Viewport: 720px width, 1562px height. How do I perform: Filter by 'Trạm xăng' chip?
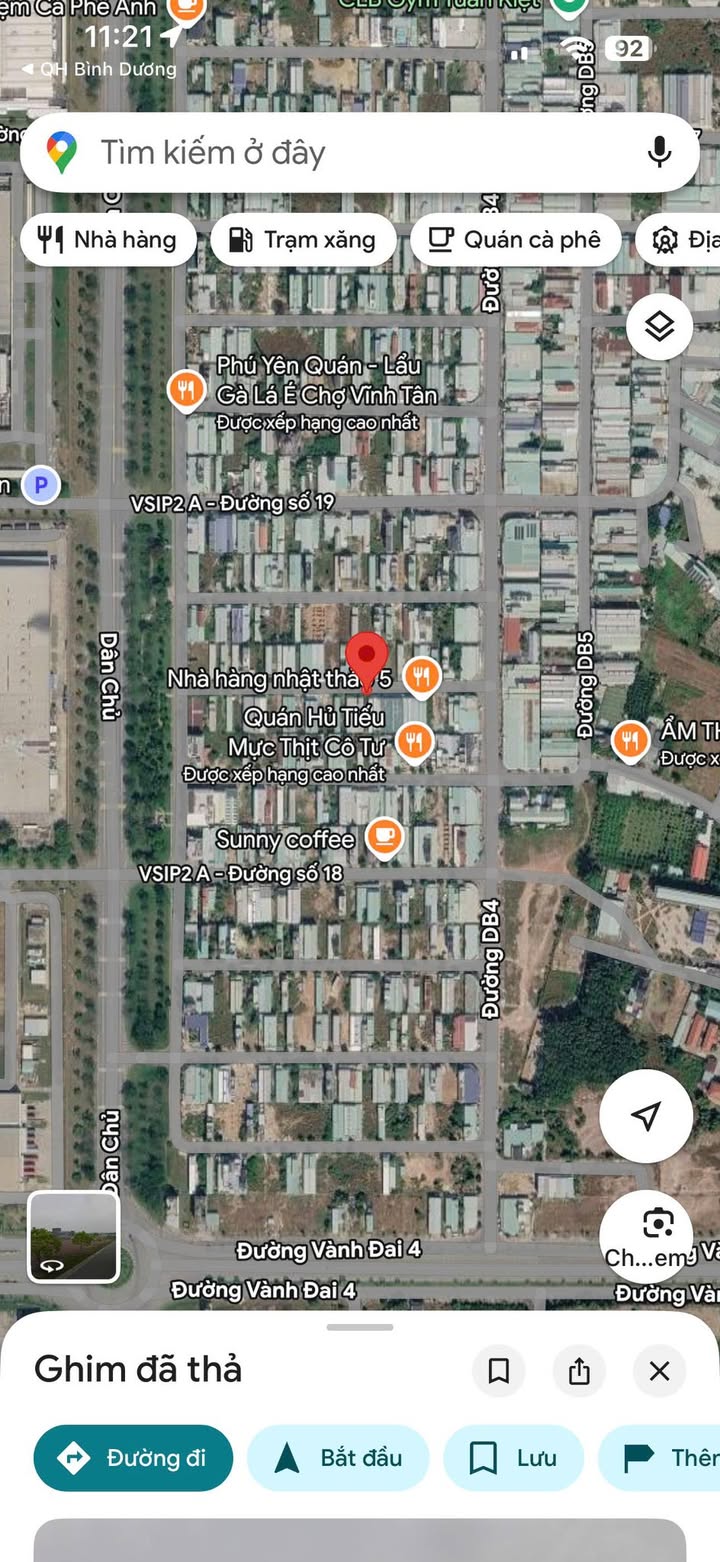click(303, 240)
